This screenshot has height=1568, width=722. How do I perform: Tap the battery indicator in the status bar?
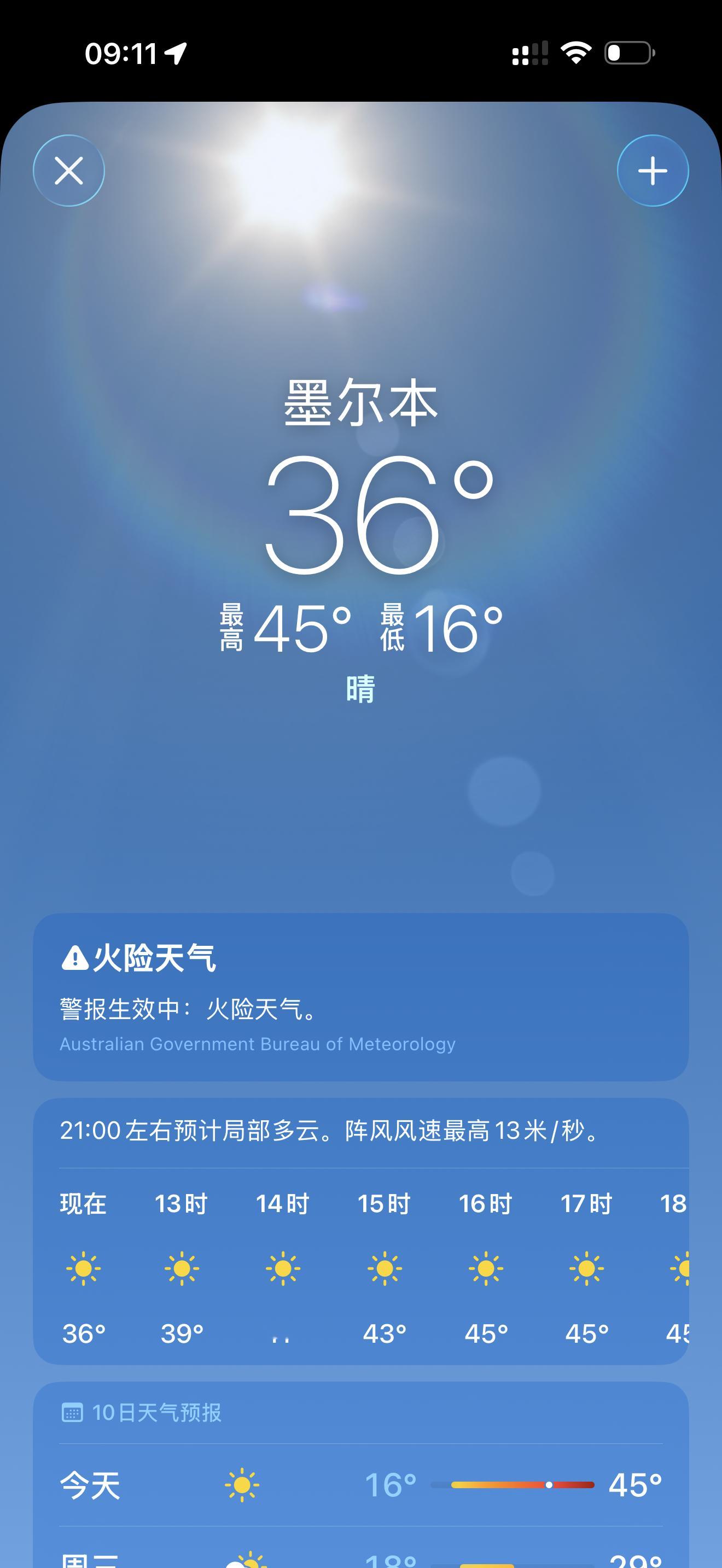pos(627,55)
